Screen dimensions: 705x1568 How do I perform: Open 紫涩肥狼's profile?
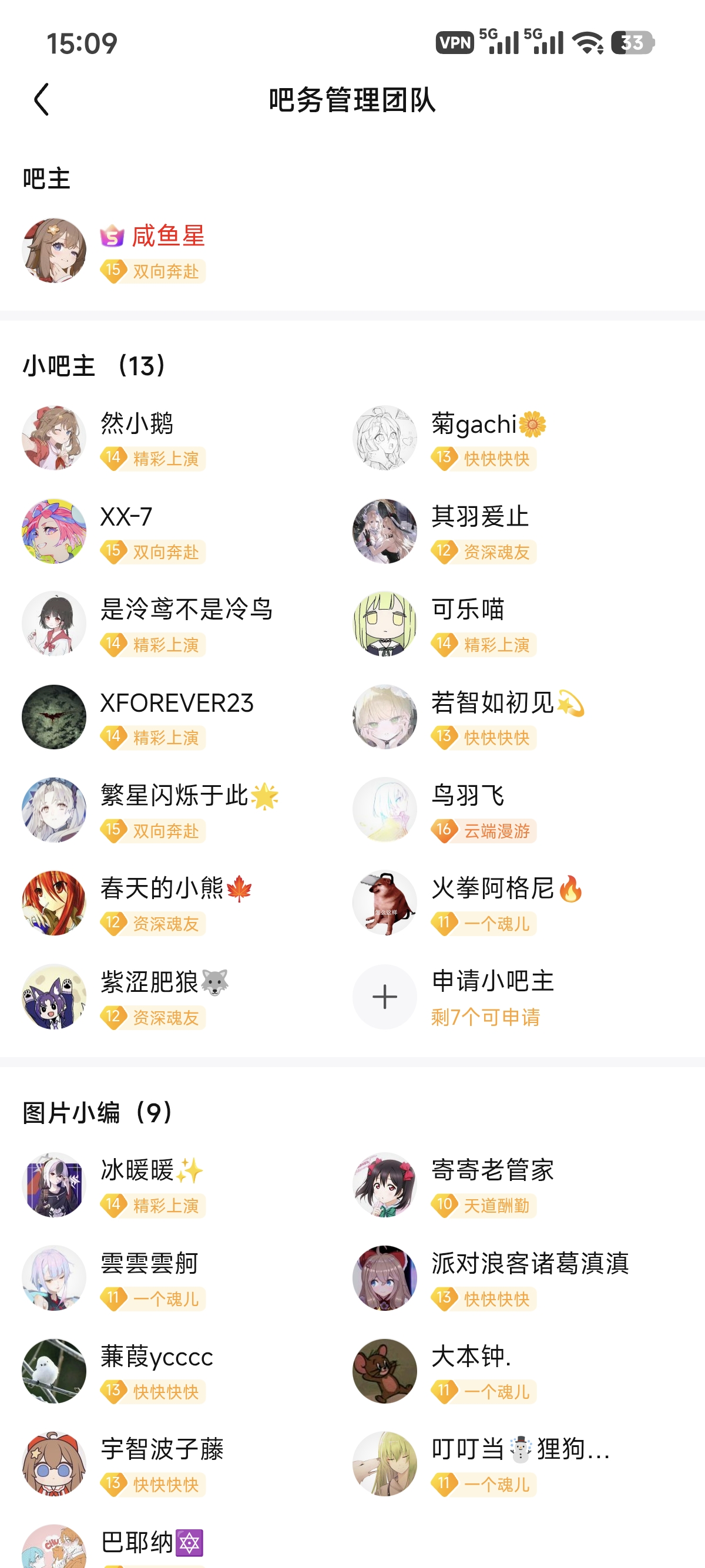54,997
